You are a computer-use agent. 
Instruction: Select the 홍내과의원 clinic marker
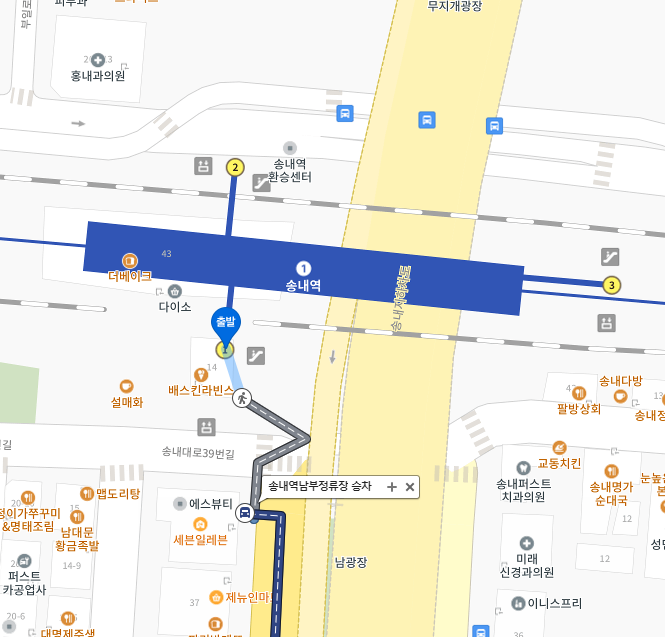click(x=97, y=61)
